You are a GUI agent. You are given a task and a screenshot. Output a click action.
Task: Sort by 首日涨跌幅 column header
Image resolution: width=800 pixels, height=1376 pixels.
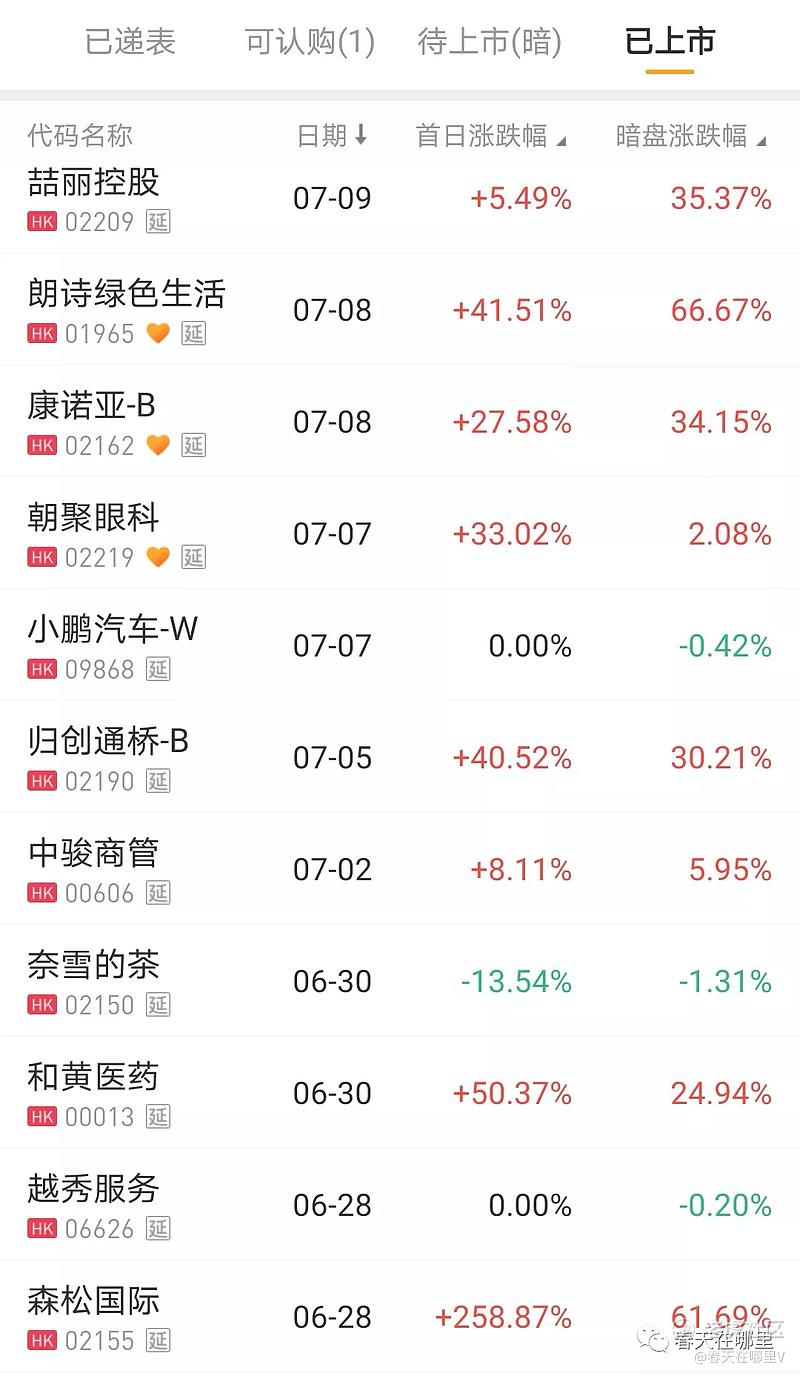coord(491,136)
